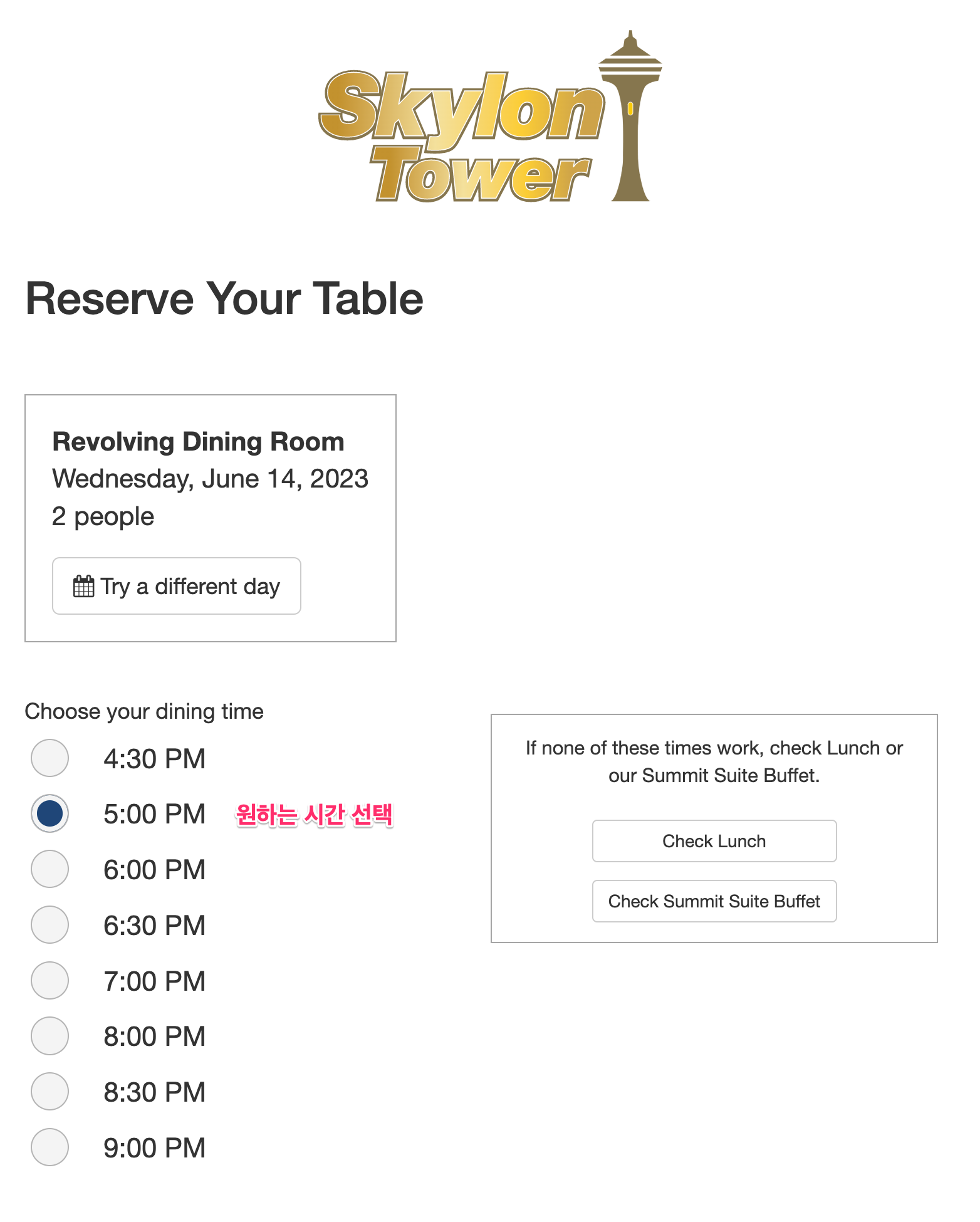
Task: Click the Revolving Dining Room heading
Action: [x=198, y=441]
